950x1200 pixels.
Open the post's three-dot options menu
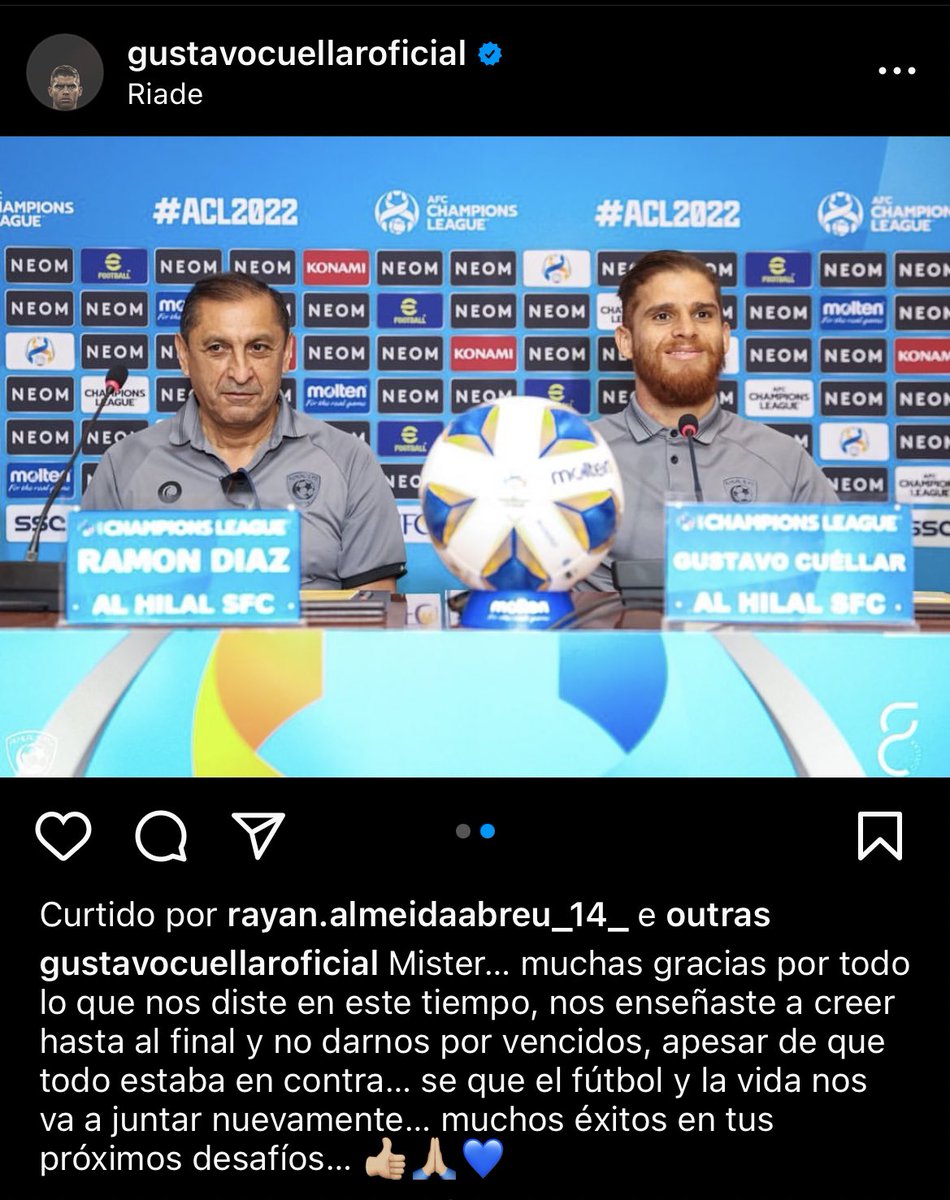[896, 71]
